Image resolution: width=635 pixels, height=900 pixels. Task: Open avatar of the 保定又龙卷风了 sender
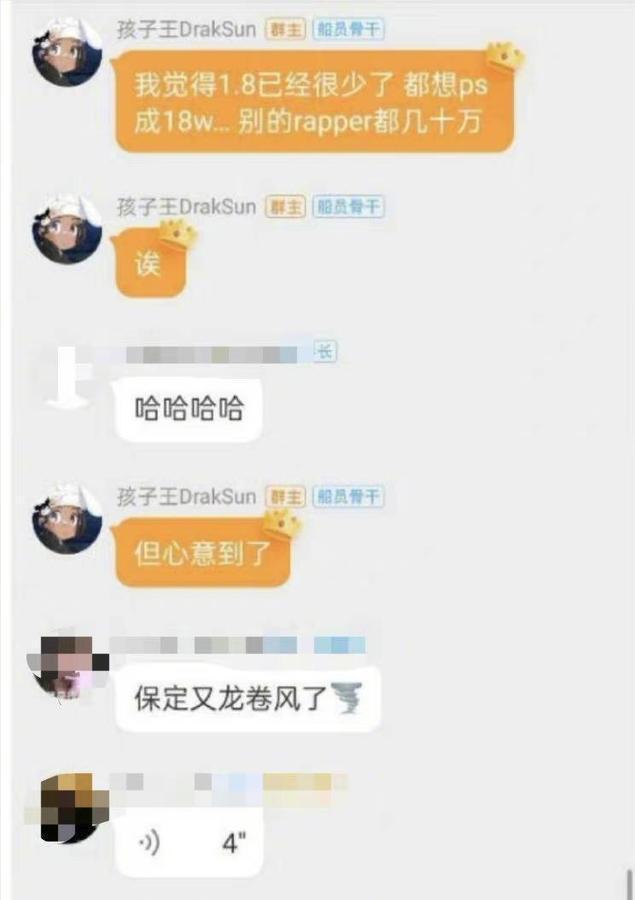click(68, 665)
